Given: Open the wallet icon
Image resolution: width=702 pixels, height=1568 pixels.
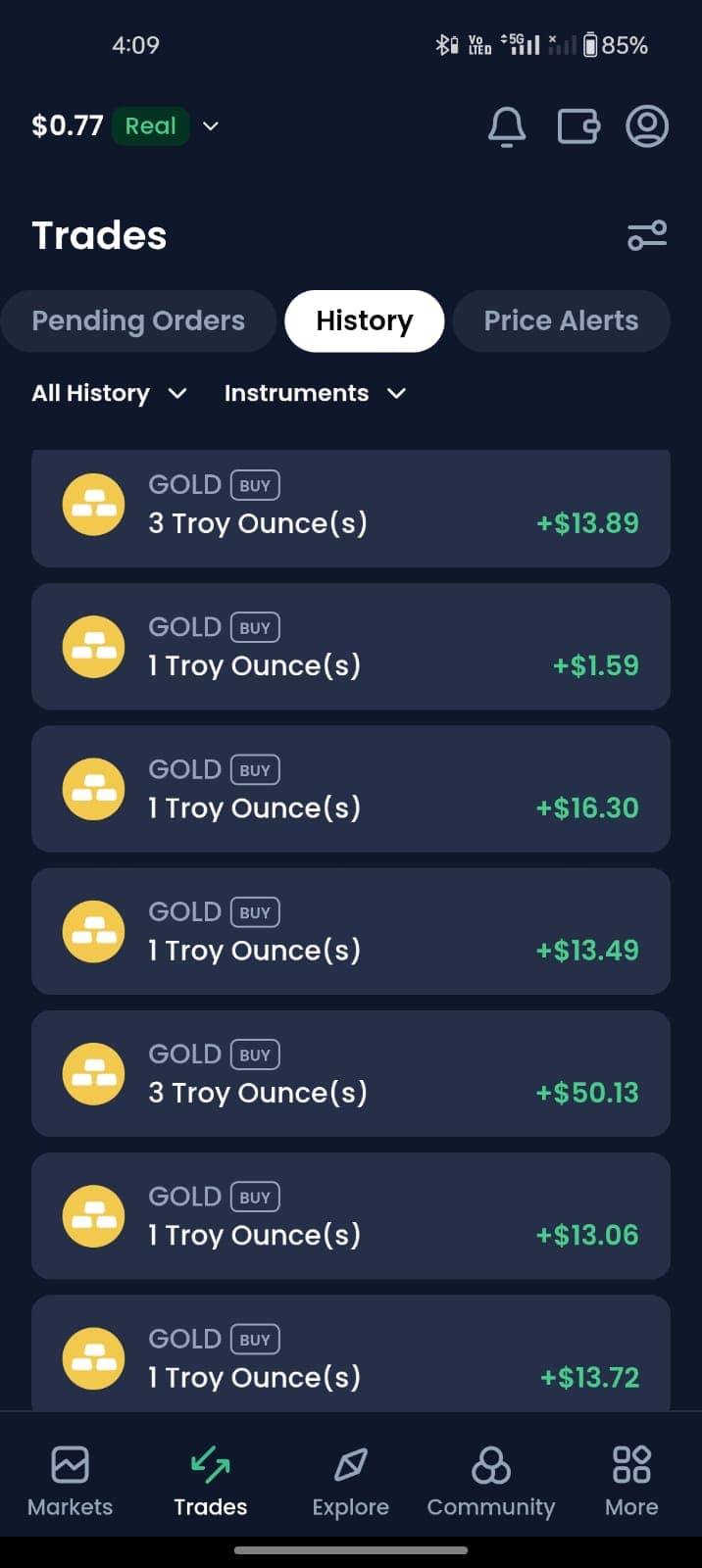Looking at the screenshot, I should [x=578, y=126].
